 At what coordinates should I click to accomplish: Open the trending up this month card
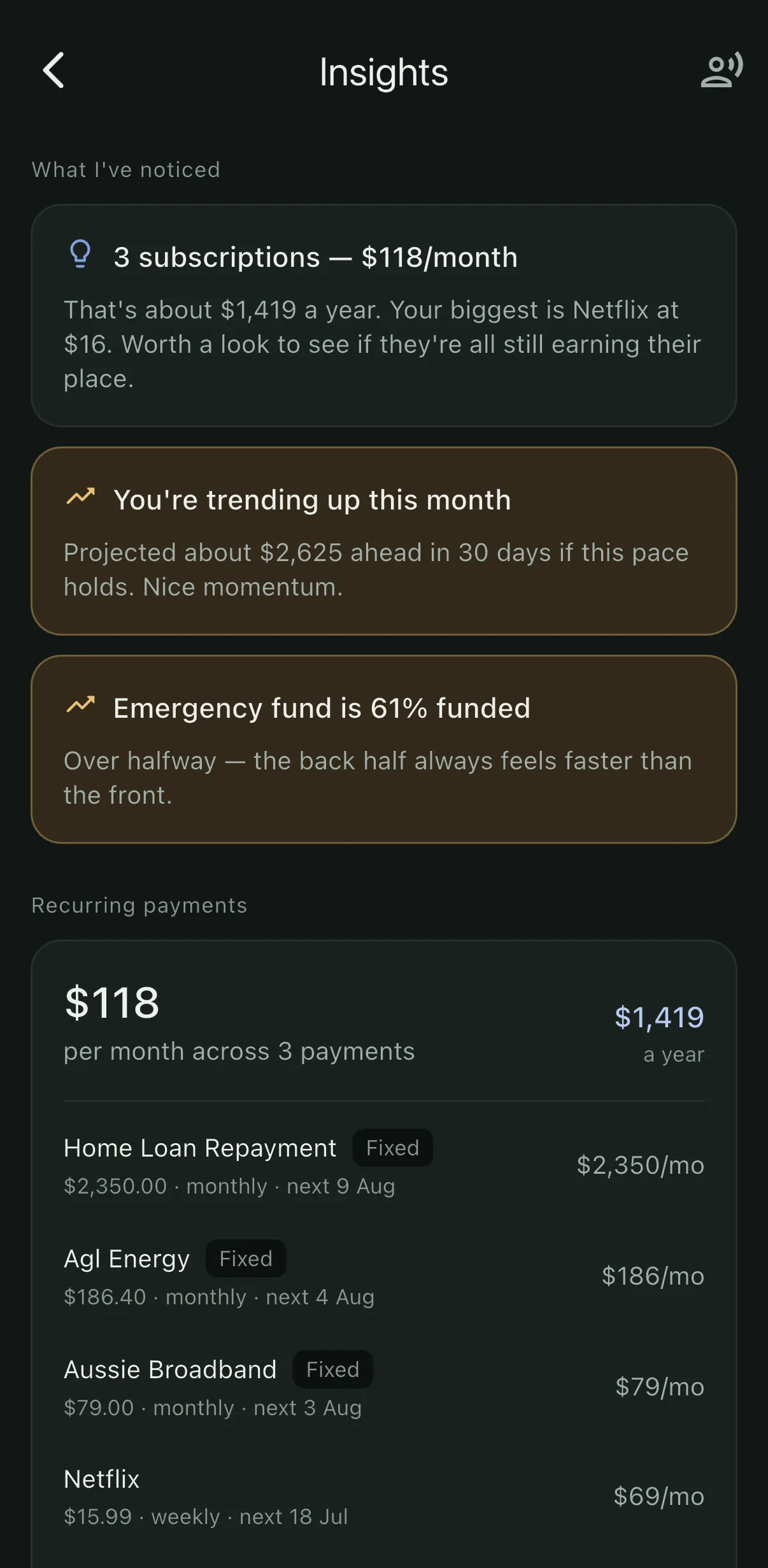coord(384,541)
